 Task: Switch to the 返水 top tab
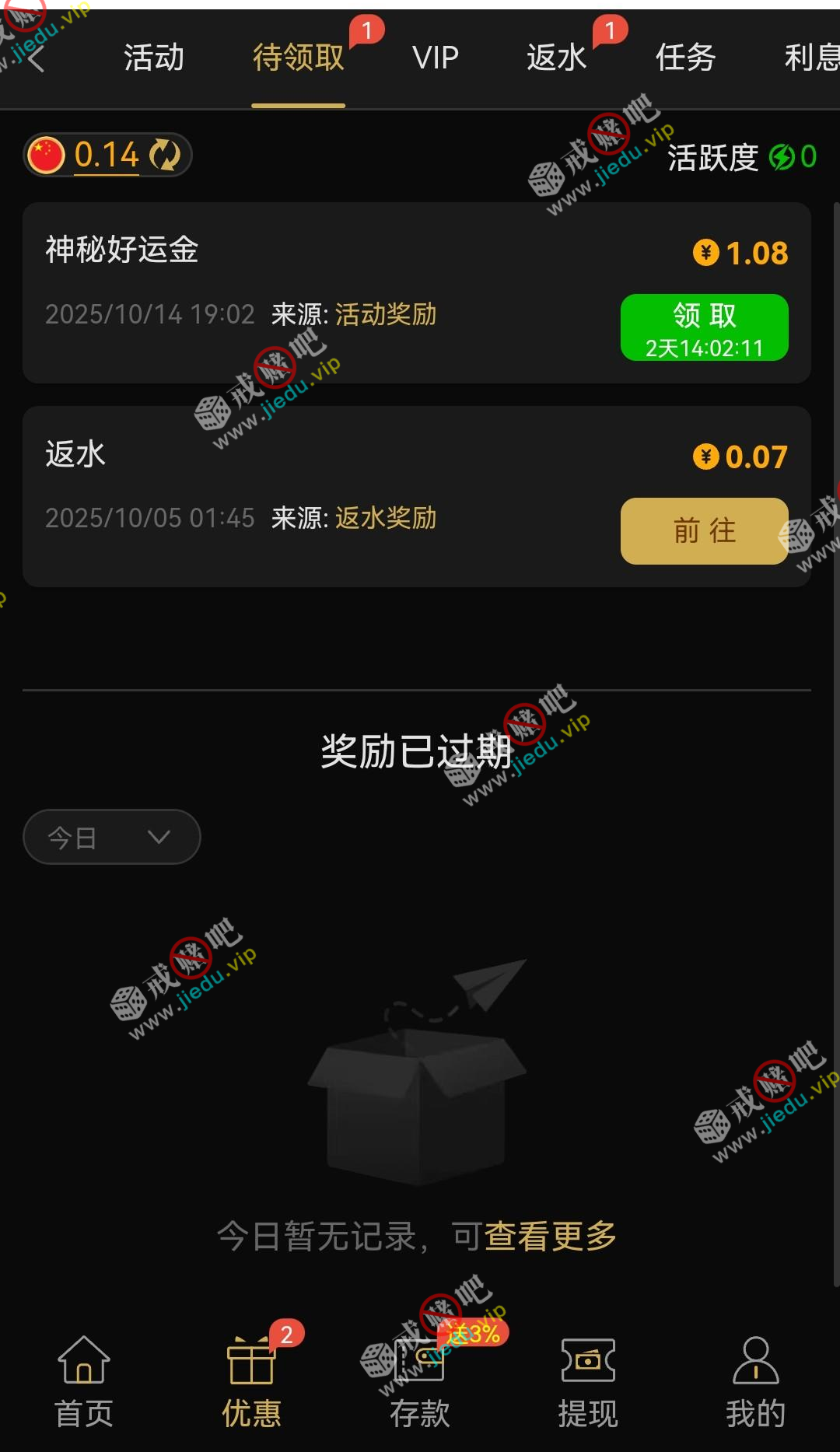tap(557, 58)
